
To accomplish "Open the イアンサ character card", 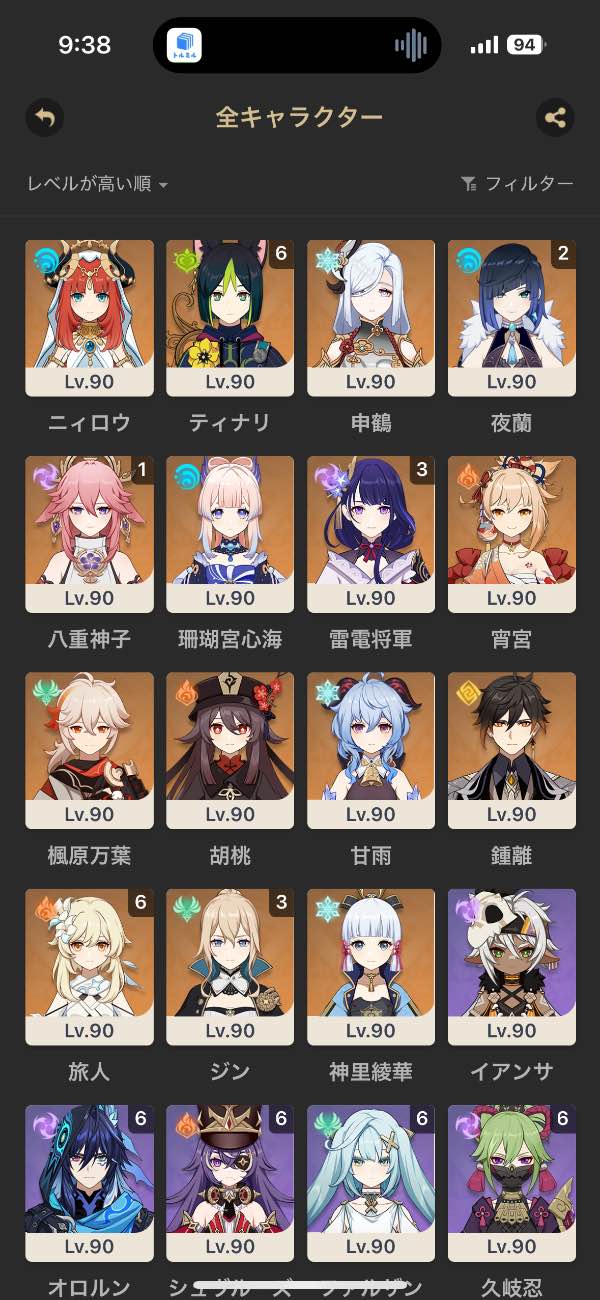I will (512, 966).
